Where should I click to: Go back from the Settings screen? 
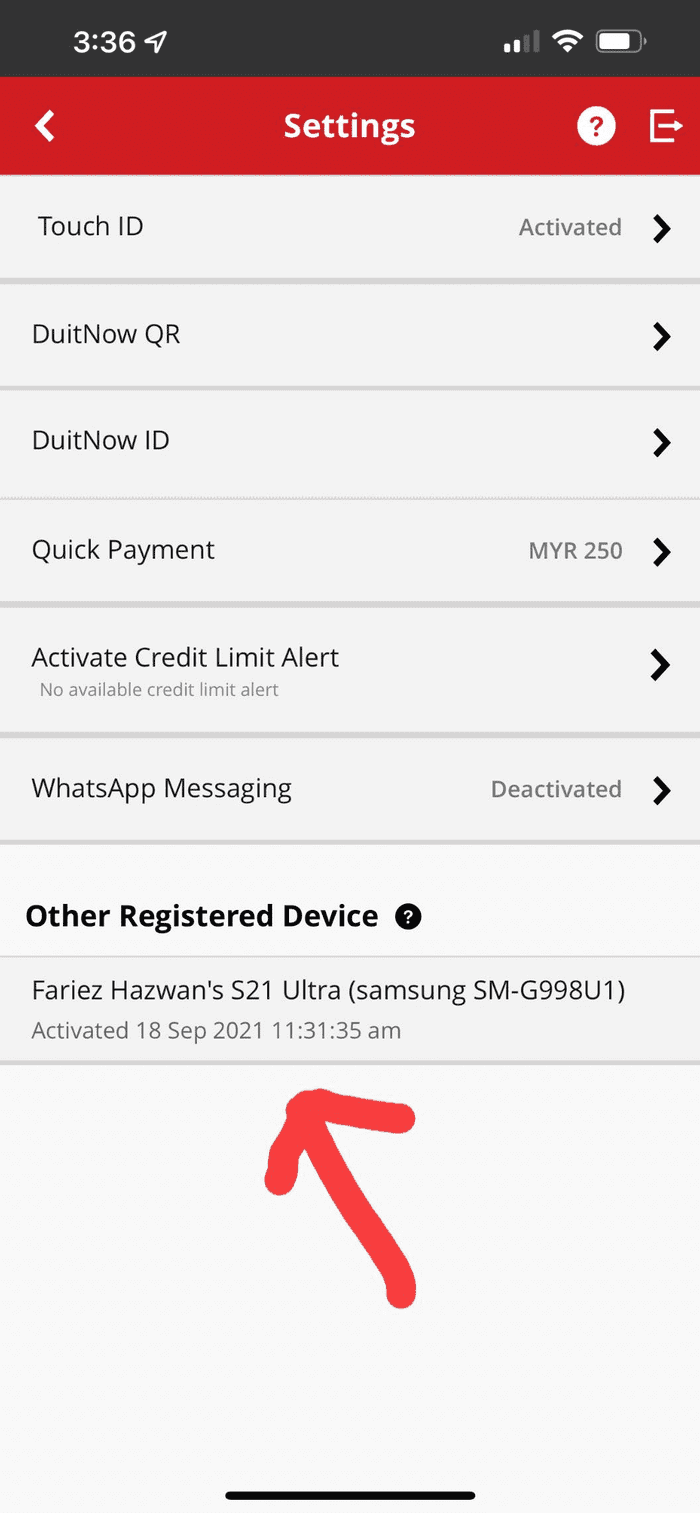point(45,126)
